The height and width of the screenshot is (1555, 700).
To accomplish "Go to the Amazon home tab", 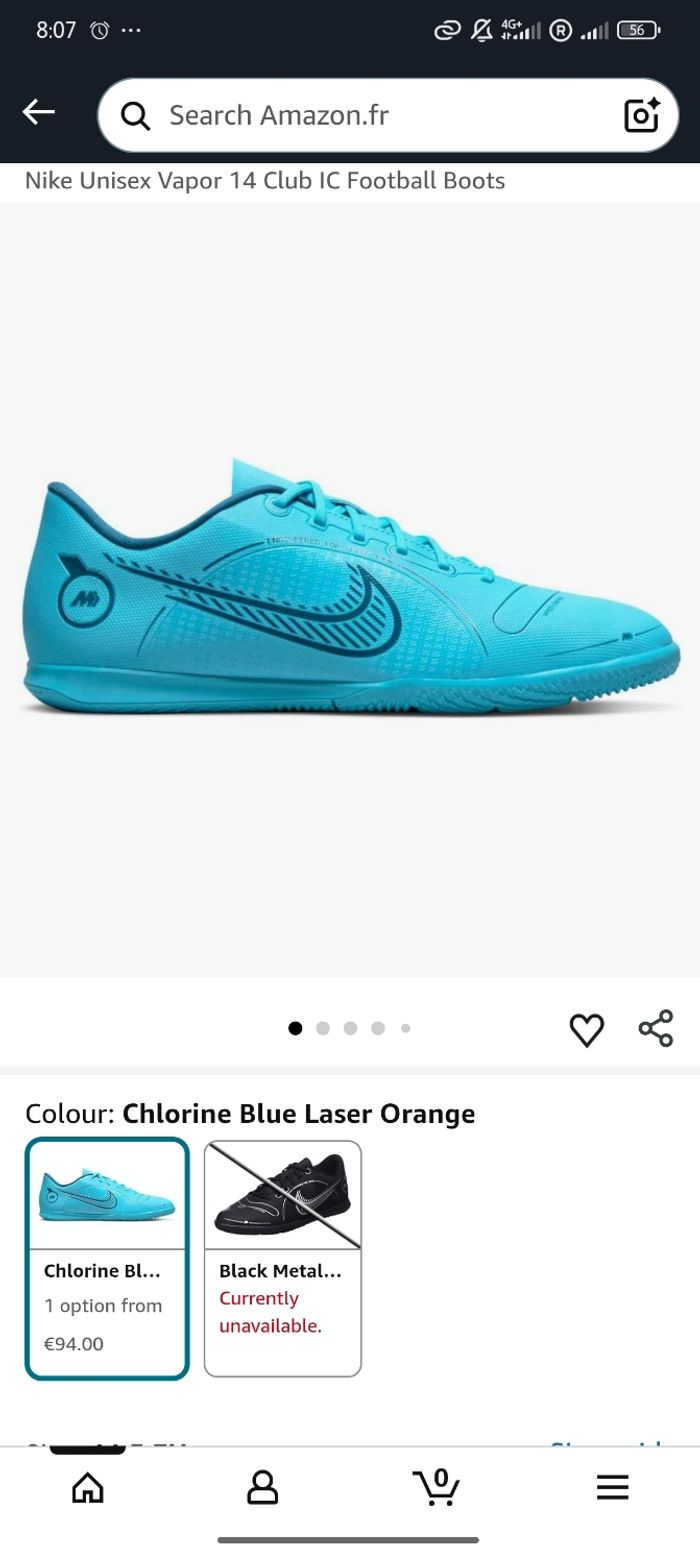I will [x=88, y=1488].
